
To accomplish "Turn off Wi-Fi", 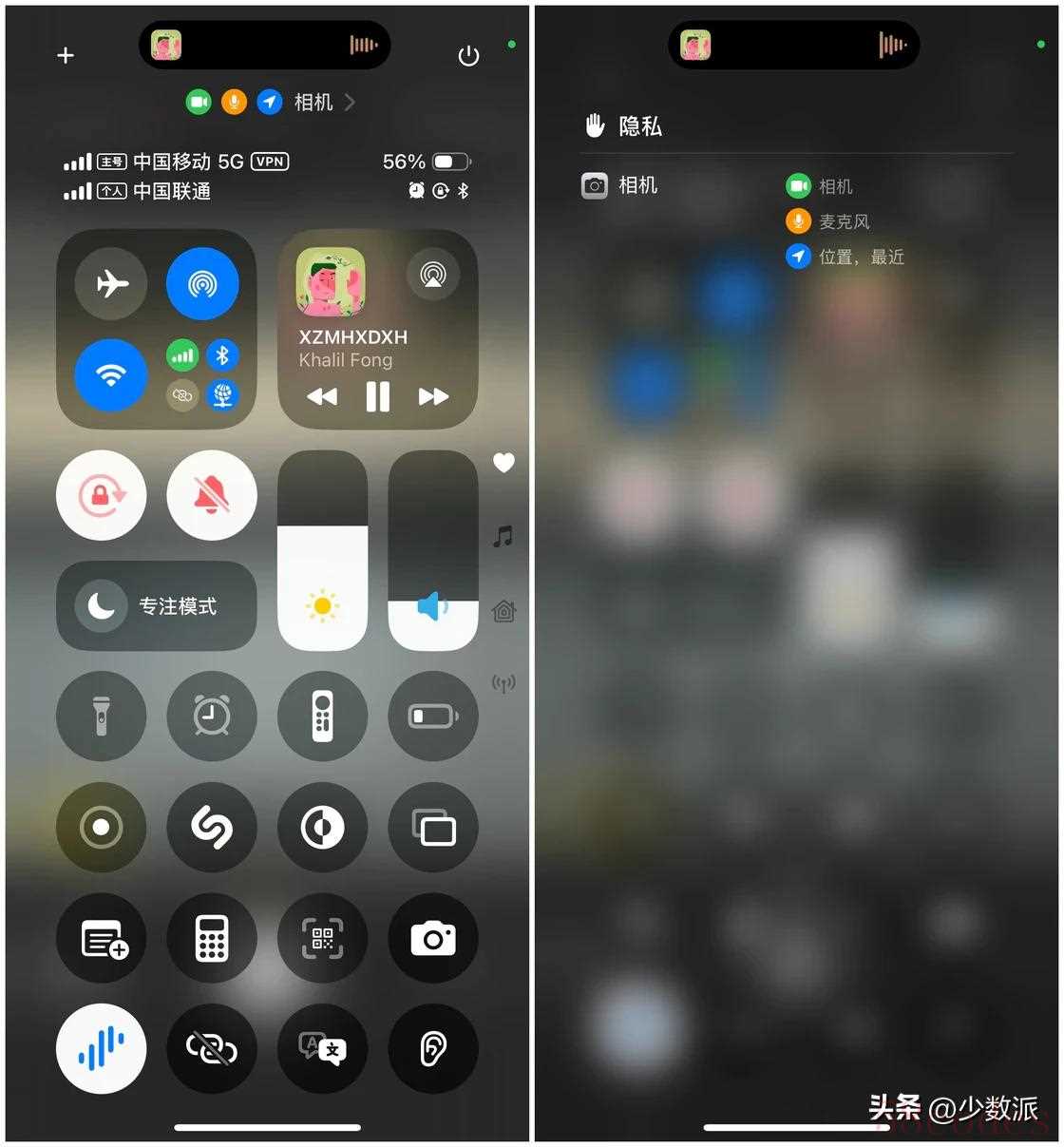I will (x=111, y=374).
